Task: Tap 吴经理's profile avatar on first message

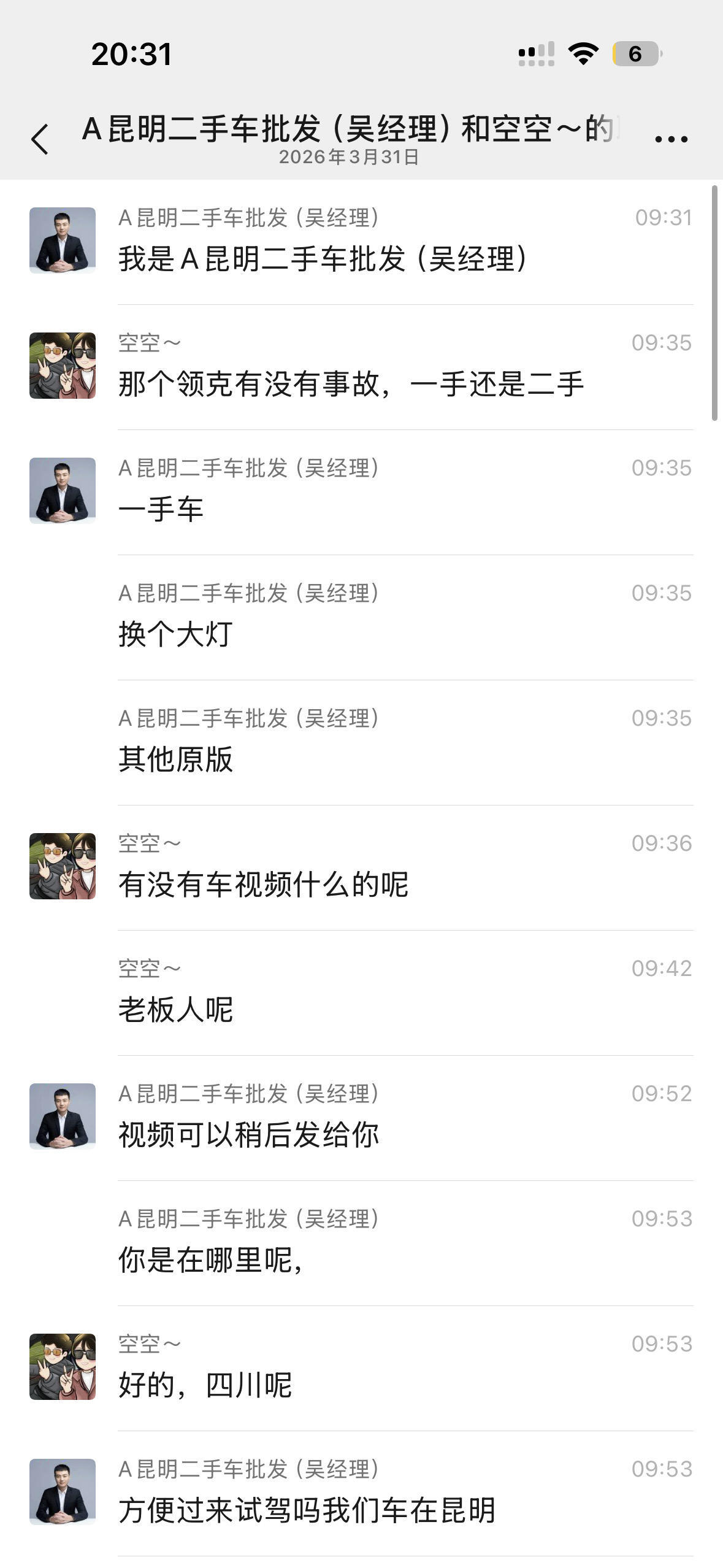Action: point(62,240)
